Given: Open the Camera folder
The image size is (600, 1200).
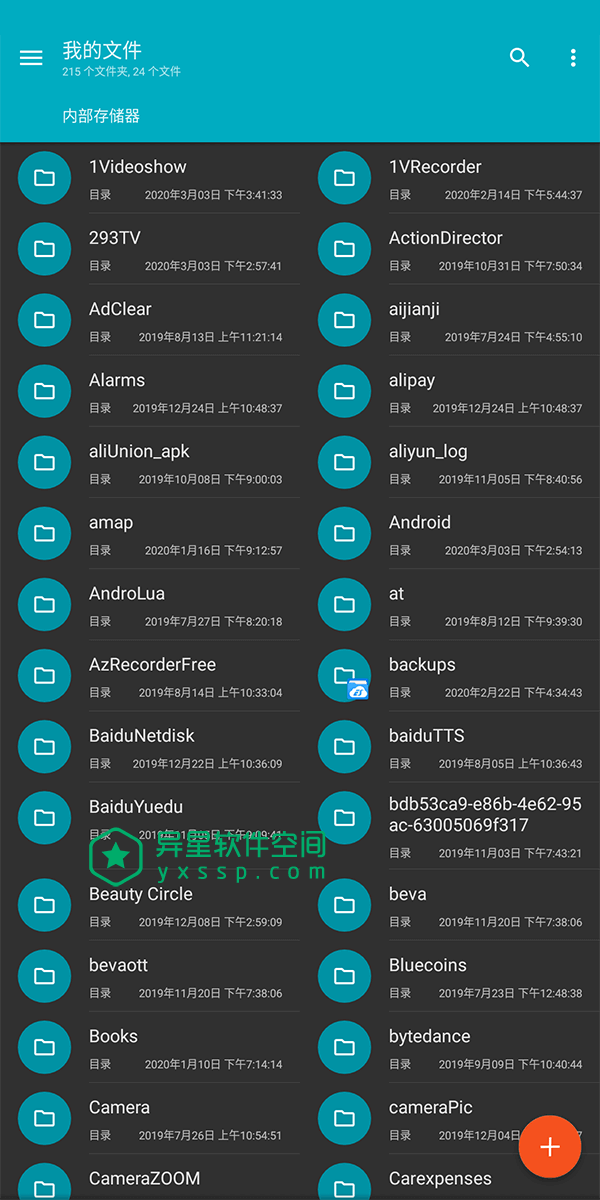Looking at the screenshot, I should pos(119,1108).
